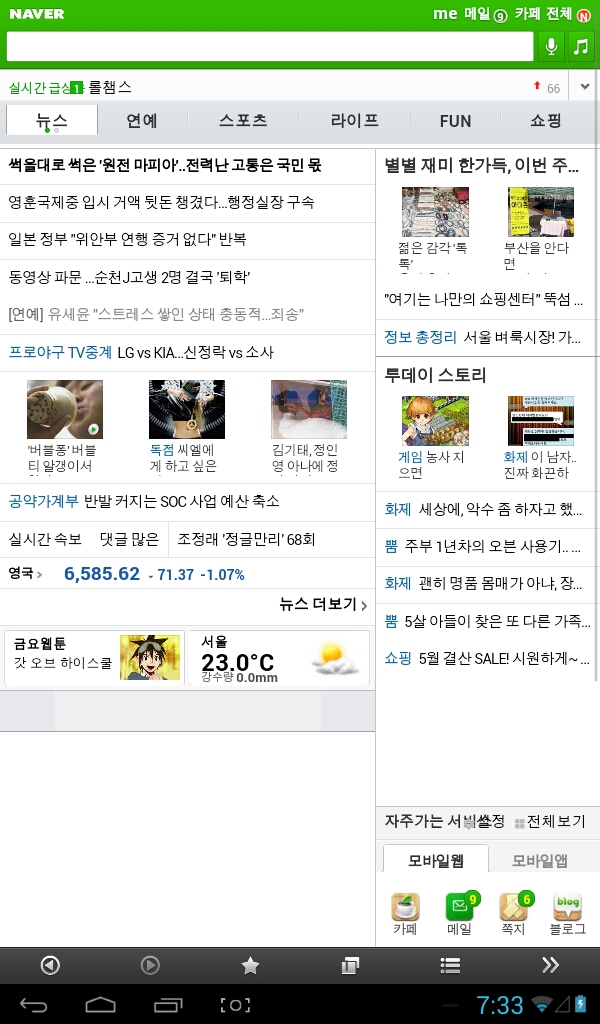Open the 쇼핑 tab
Screen dimensions: 600x1024
point(546,121)
